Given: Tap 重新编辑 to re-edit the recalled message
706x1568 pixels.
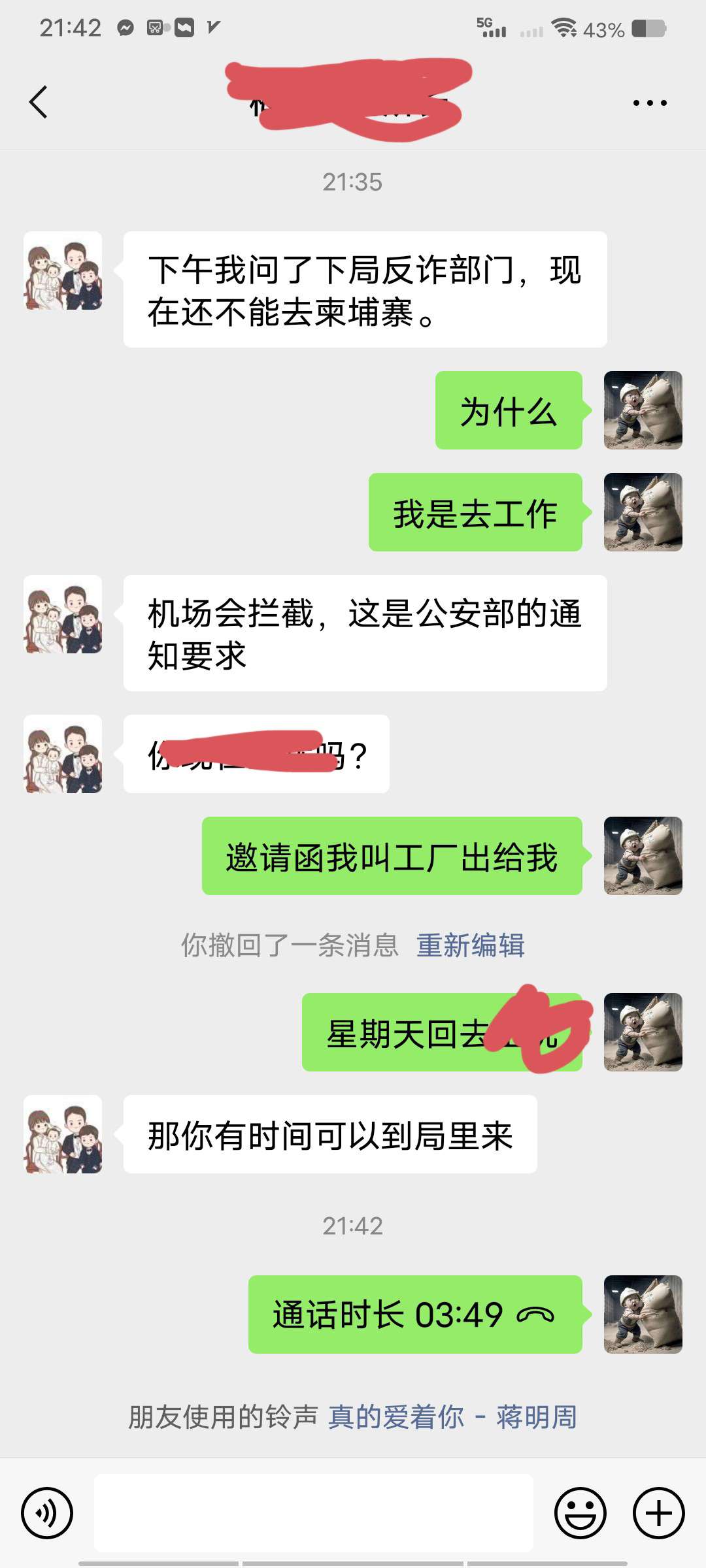Looking at the screenshot, I should tap(471, 945).
